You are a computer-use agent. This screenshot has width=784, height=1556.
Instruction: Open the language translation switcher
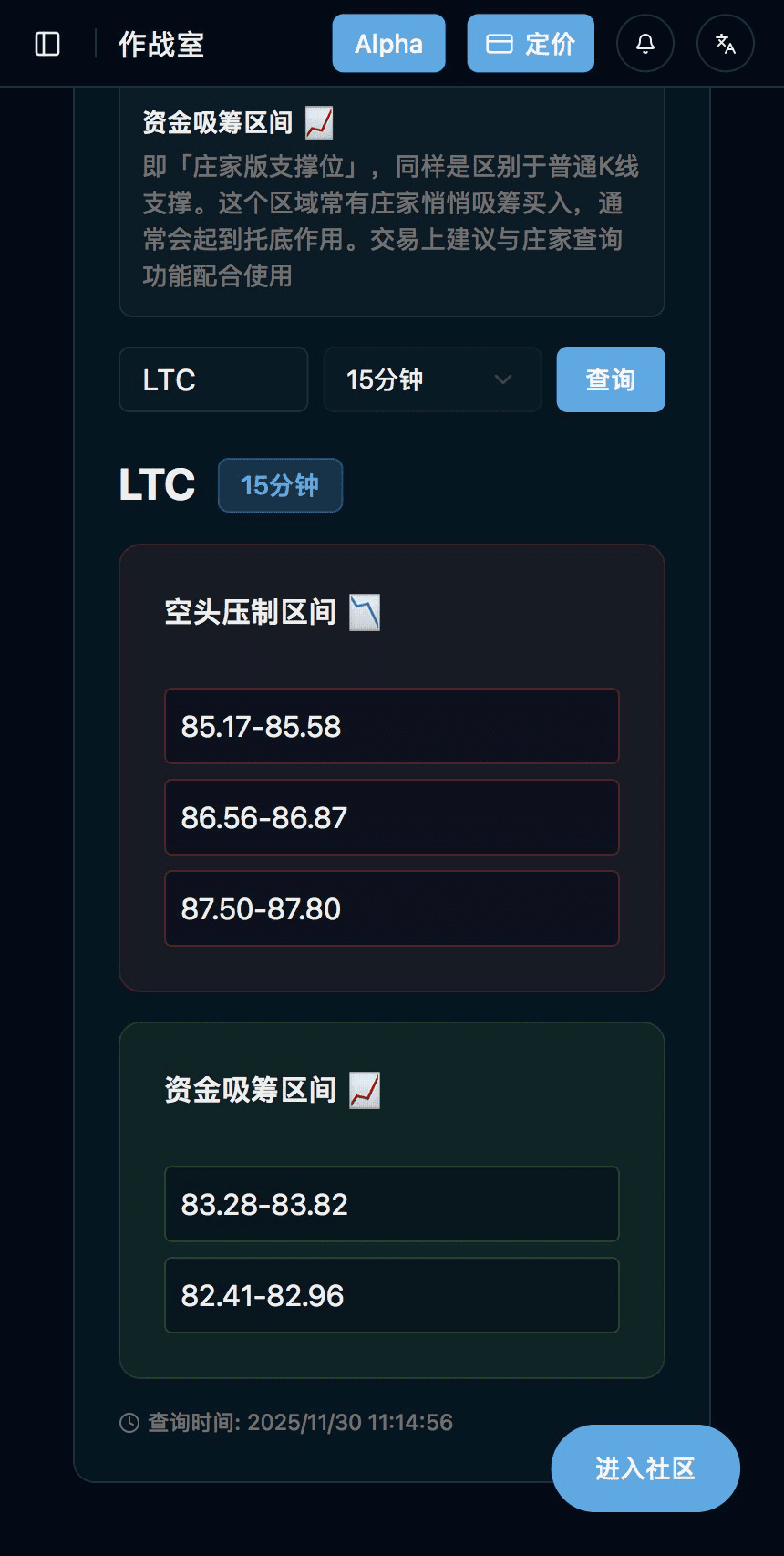[726, 44]
